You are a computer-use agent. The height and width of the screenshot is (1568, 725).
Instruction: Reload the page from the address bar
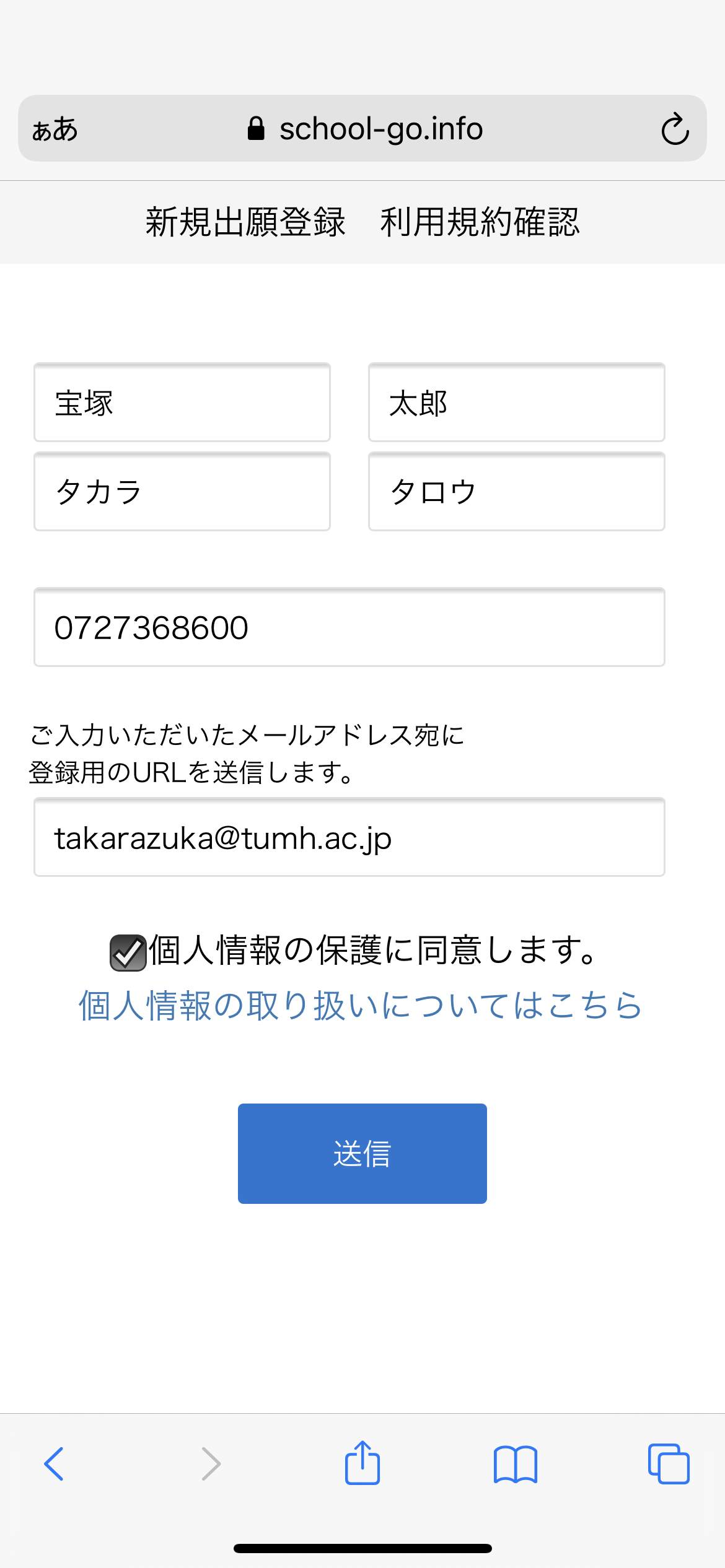pyautogui.click(x=675, y=129)
